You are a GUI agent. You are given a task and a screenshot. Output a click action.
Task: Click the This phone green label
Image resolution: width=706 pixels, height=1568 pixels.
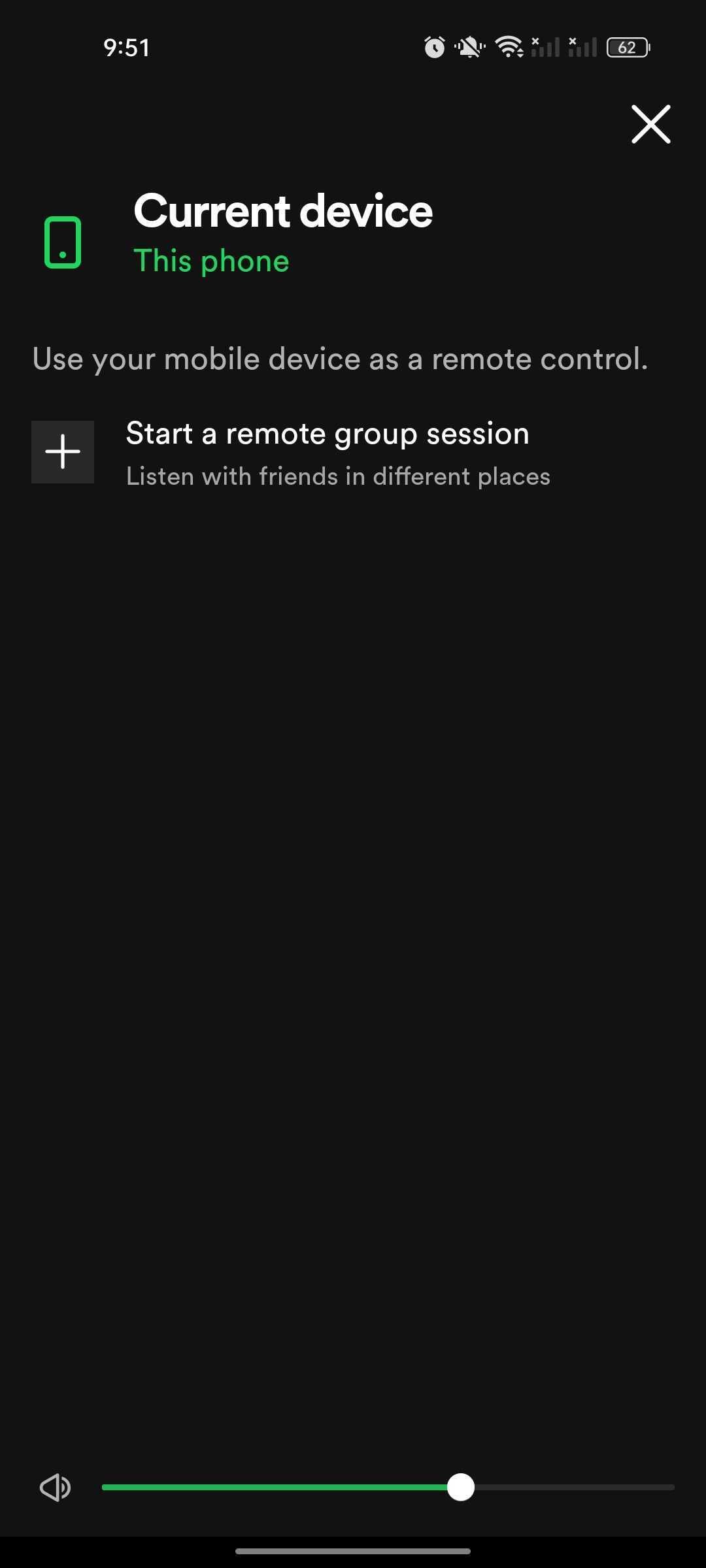tap(212, 260)
